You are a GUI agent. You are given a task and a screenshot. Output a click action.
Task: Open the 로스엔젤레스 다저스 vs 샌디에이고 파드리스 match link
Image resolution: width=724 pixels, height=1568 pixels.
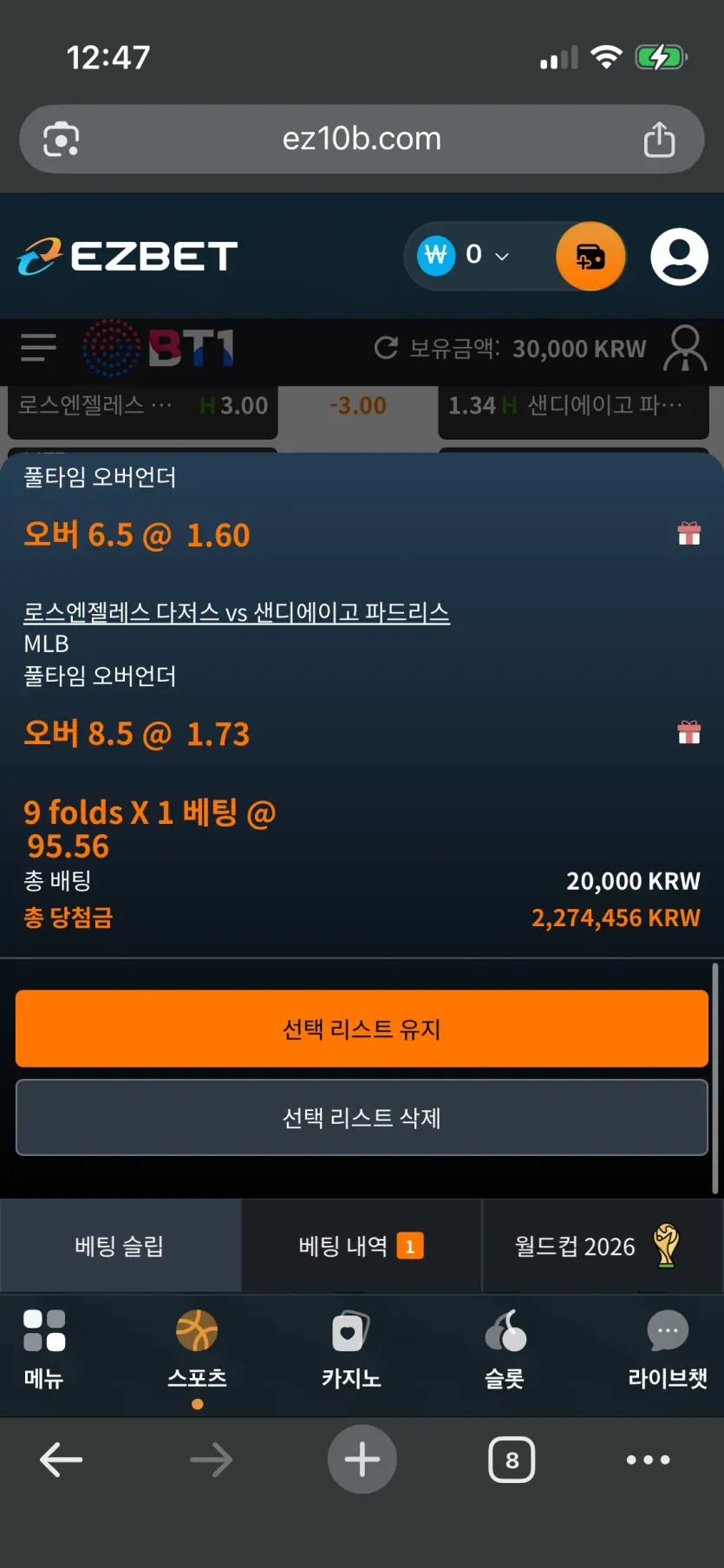tap(236, 612)
